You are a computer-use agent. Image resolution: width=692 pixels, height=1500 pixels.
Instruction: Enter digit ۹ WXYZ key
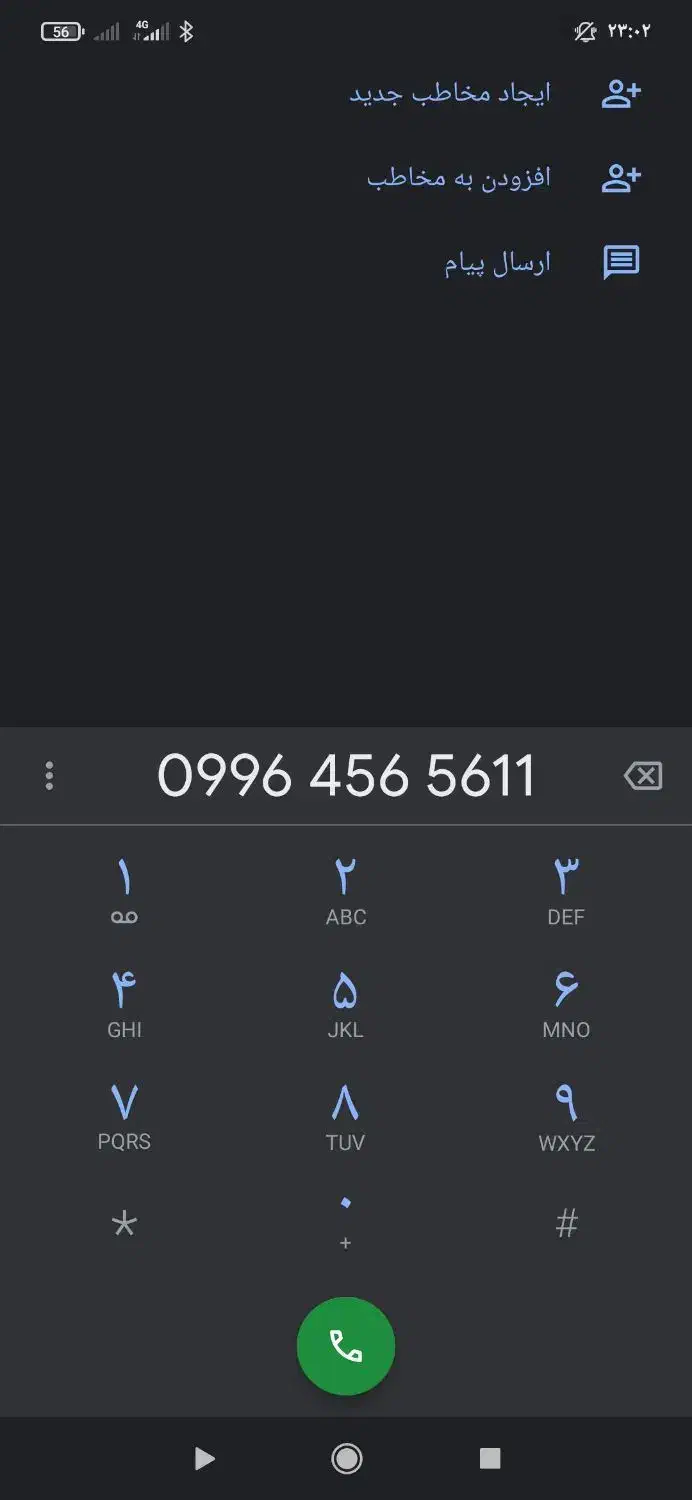click(566, 1116)
